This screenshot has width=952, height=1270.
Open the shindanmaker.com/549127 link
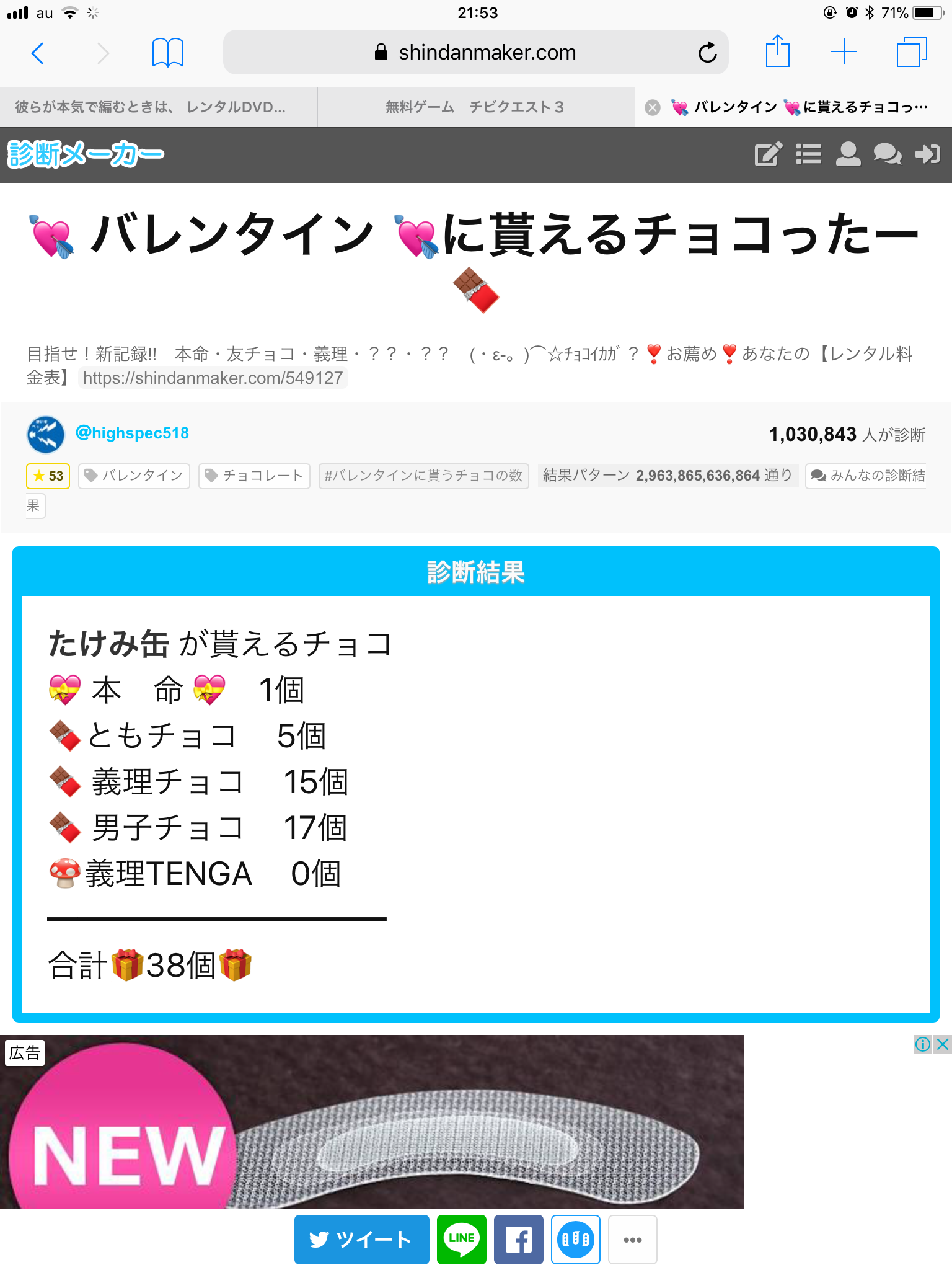click(x=213, y=378)
